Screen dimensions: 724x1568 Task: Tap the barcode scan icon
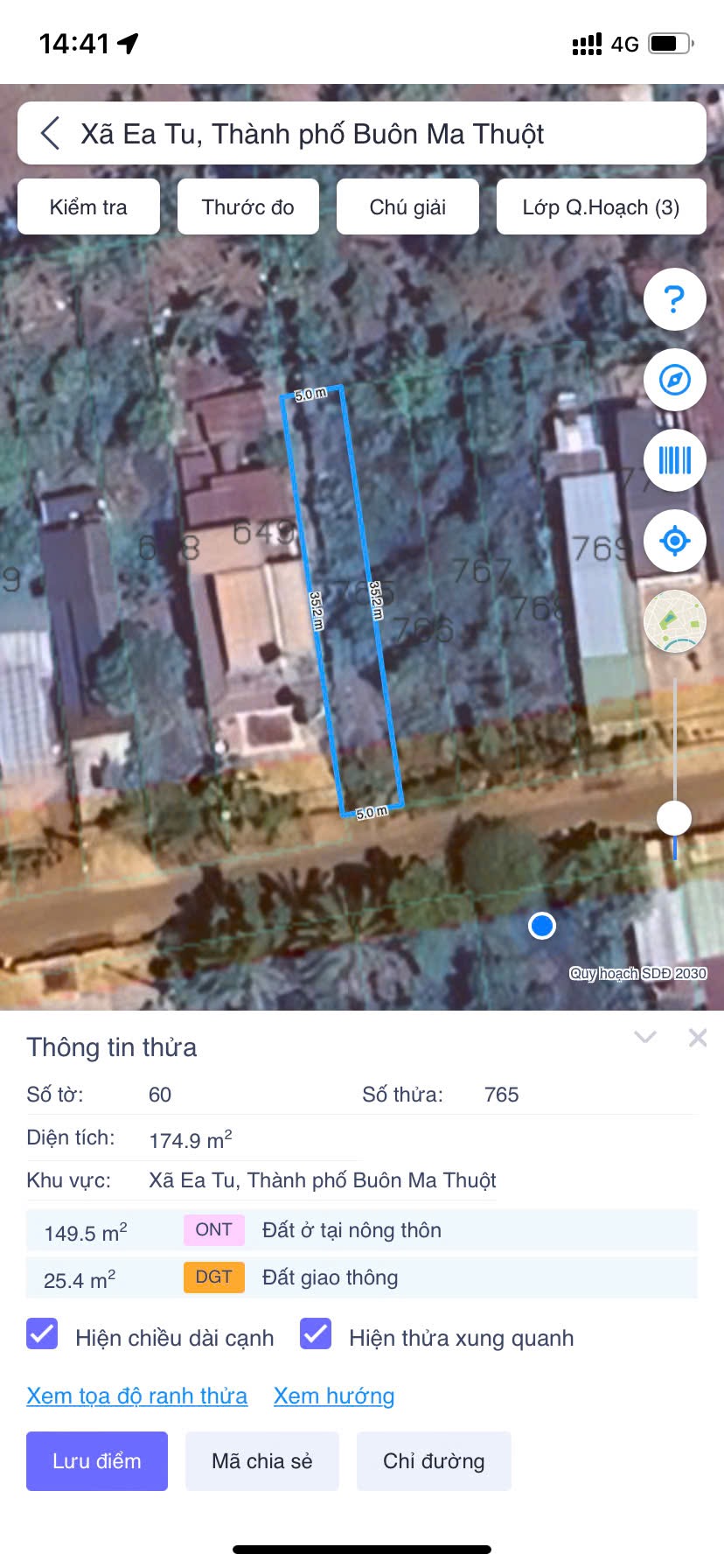[674, 460]
